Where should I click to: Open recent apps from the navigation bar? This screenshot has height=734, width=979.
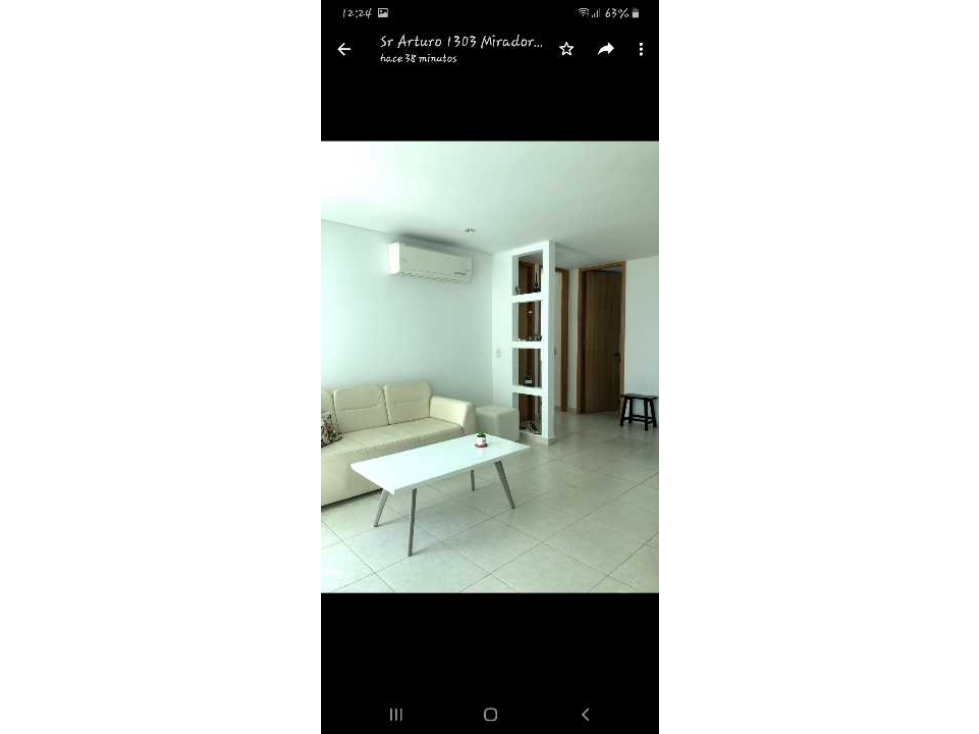point(396,714)
